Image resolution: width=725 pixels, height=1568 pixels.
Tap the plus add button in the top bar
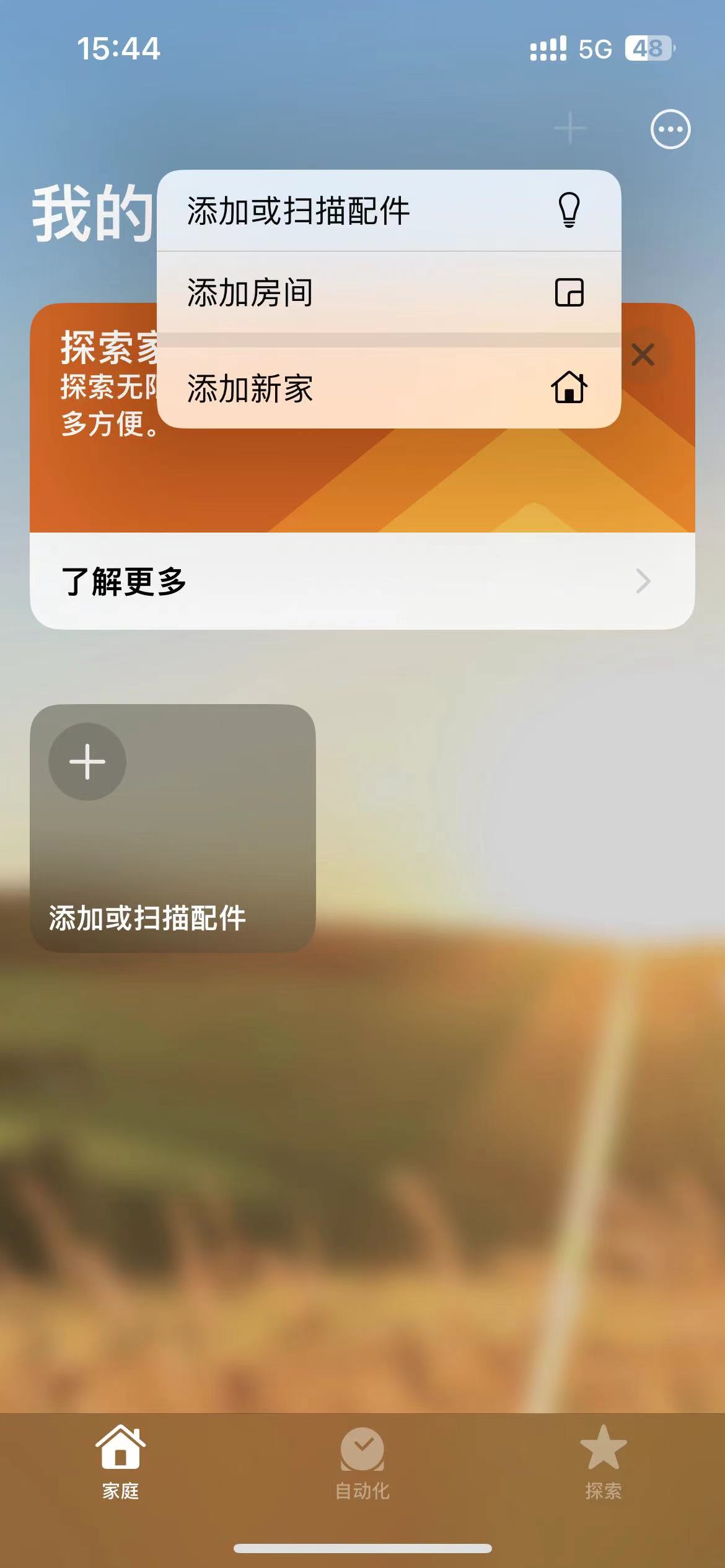coord(570,129)
